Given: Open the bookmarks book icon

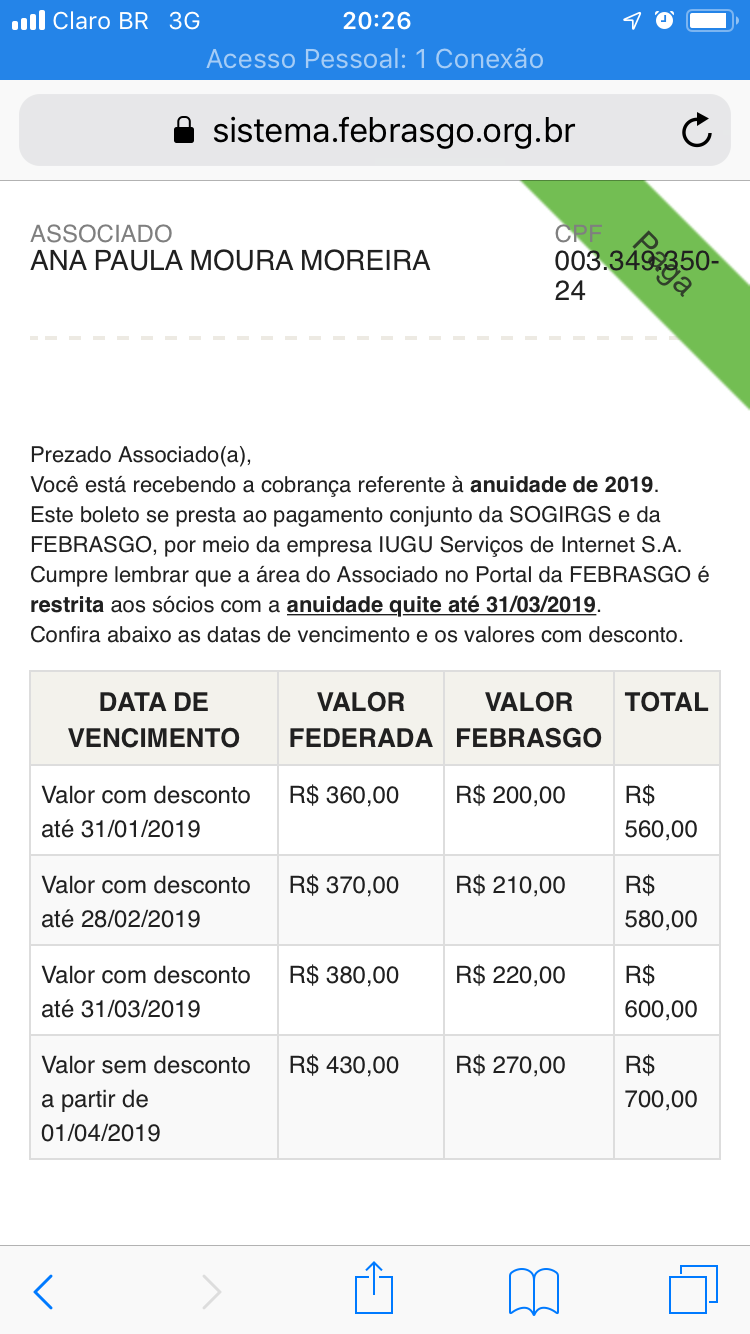Looking at the screenshot, I should point(534,1291).
